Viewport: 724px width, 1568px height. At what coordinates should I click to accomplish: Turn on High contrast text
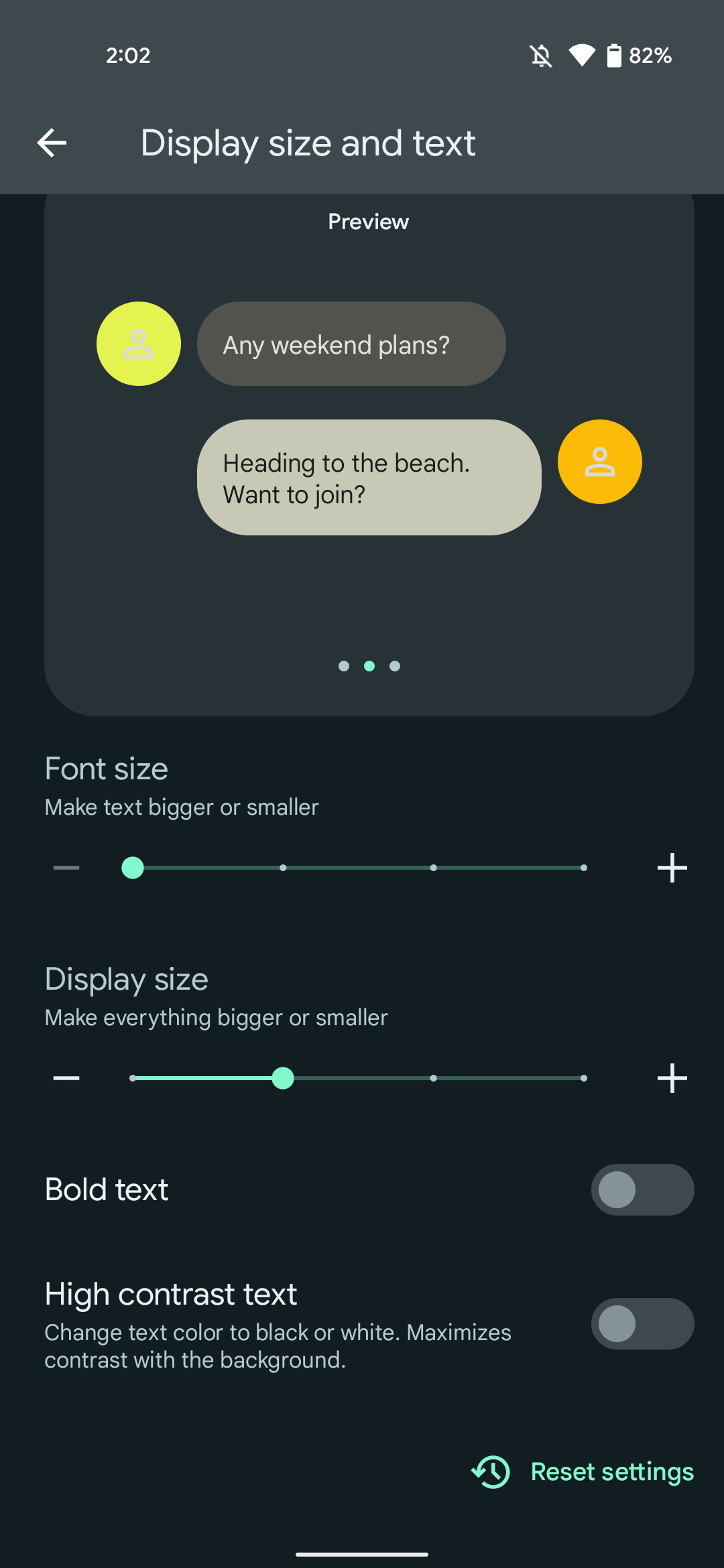642,1323
